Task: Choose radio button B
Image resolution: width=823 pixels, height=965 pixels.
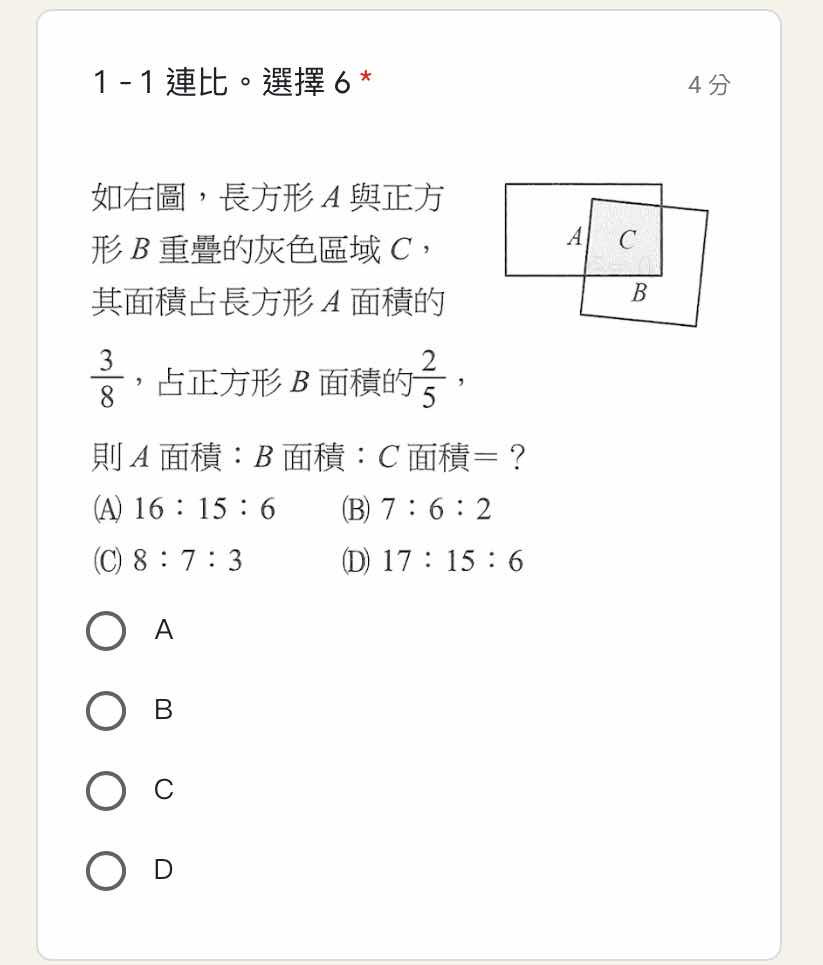Action: (106, 711)
